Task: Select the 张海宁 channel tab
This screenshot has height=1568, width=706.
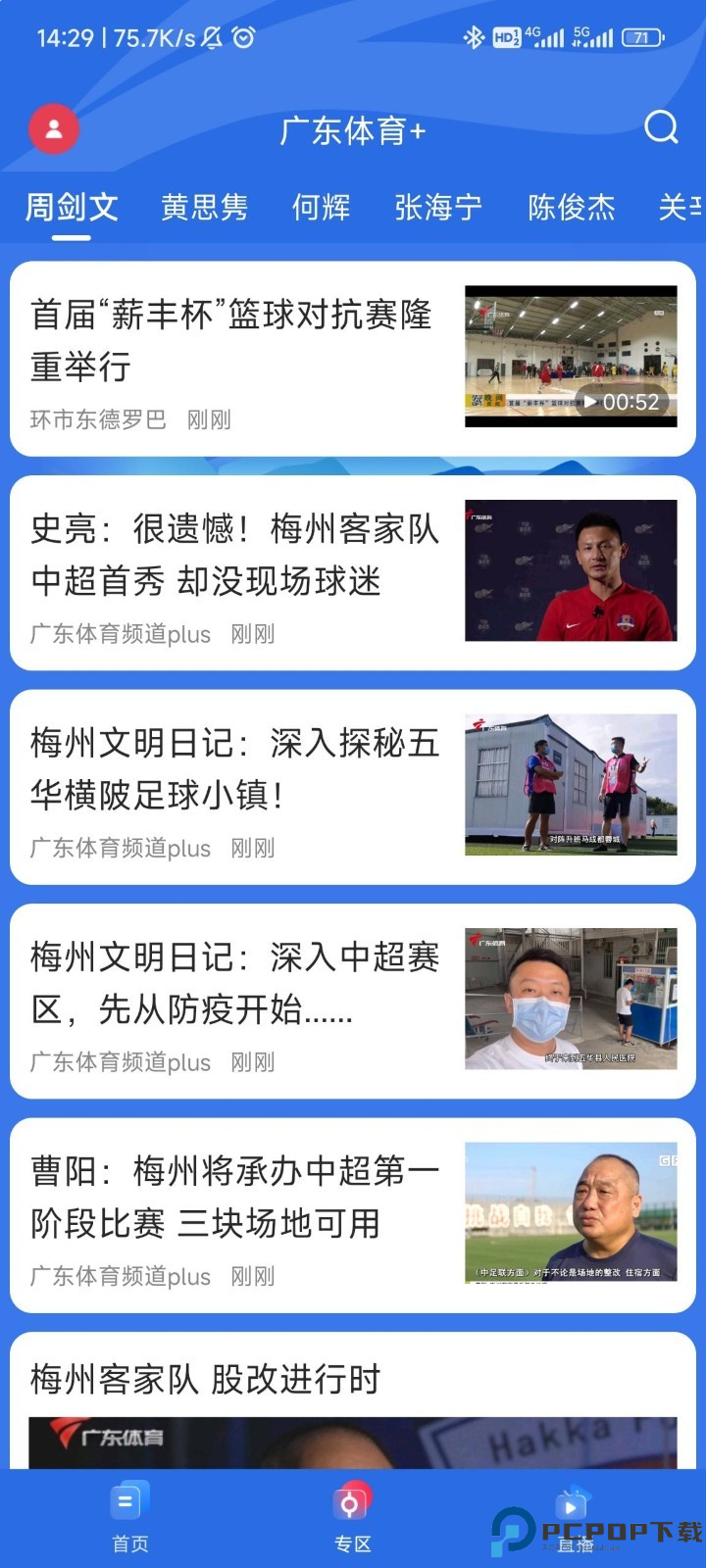Action: [x=437, y=207]
